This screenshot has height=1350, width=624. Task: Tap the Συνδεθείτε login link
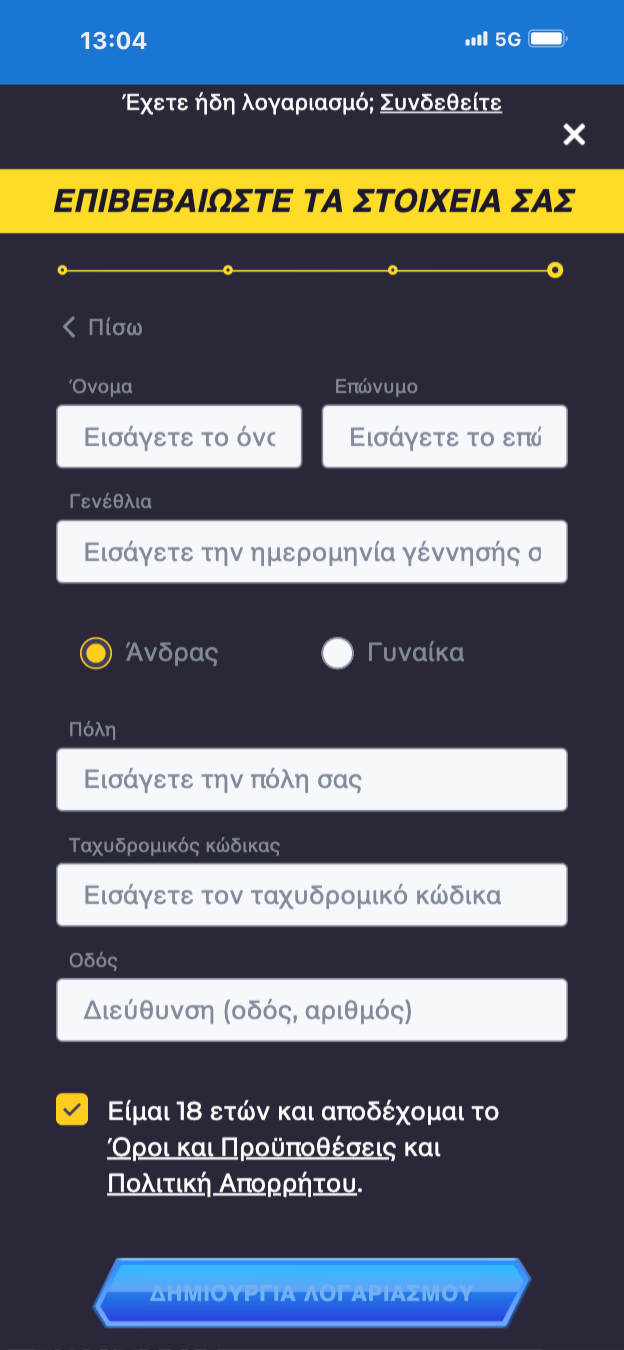440,102
